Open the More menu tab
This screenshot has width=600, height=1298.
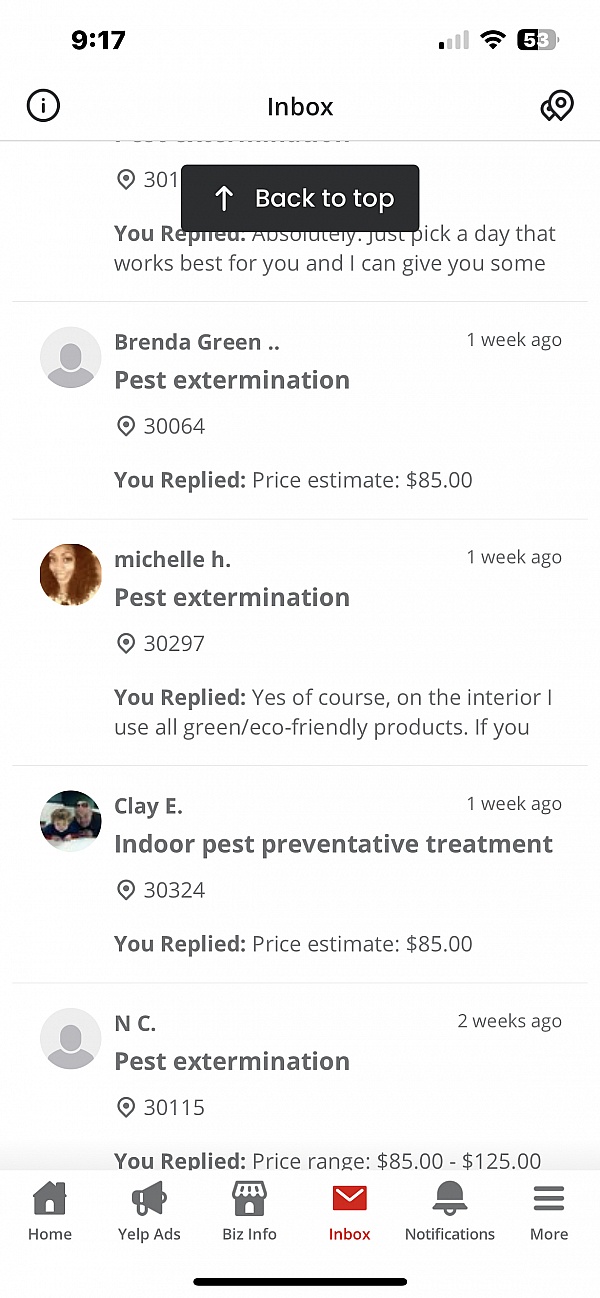(549, 1211)
